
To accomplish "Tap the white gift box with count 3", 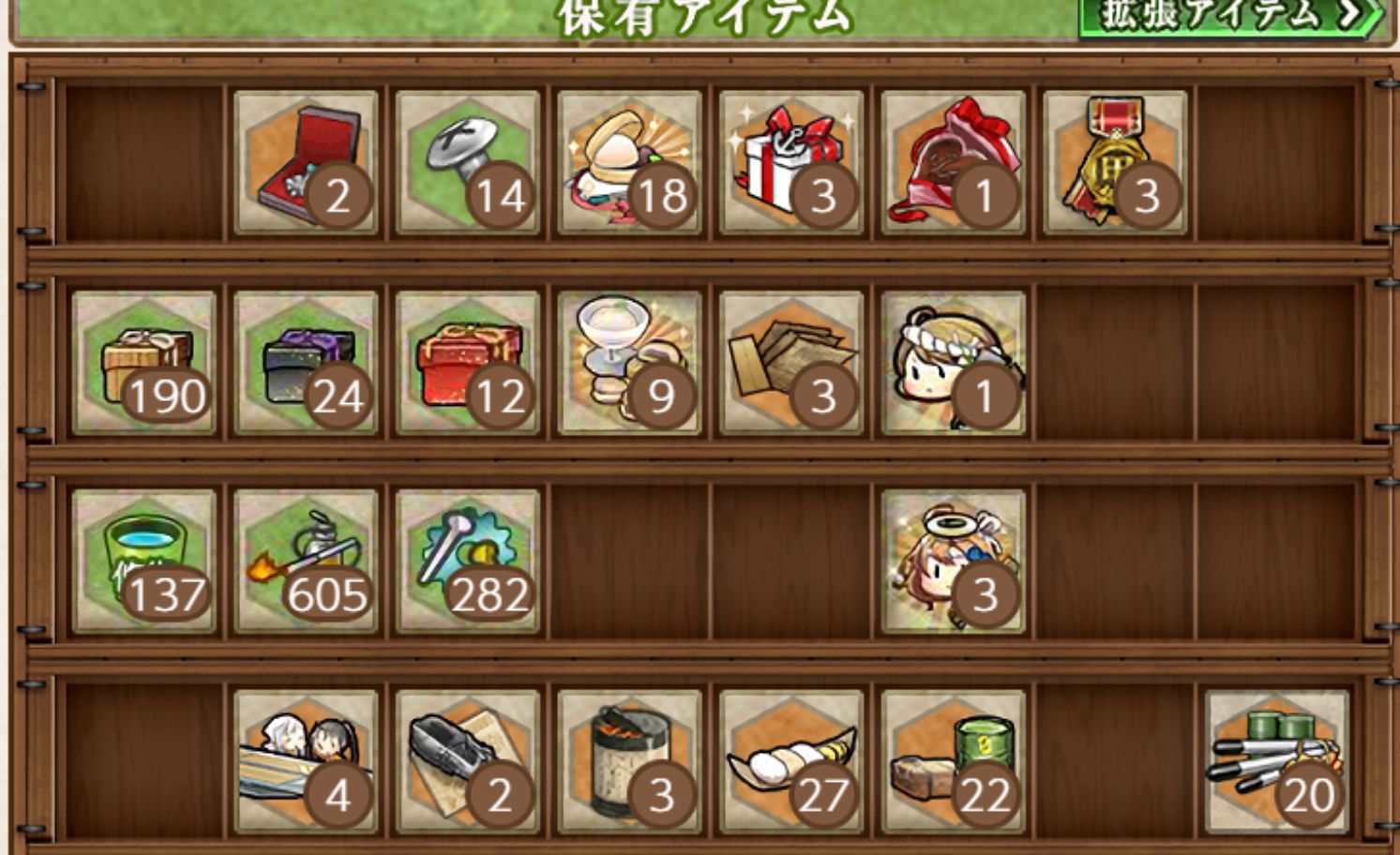I will tap(791, 162).
